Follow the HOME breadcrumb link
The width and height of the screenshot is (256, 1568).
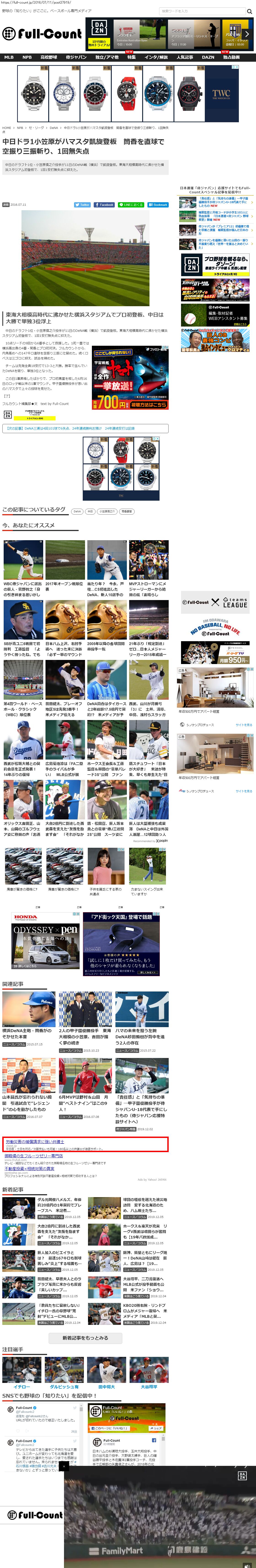coord(6,128)
